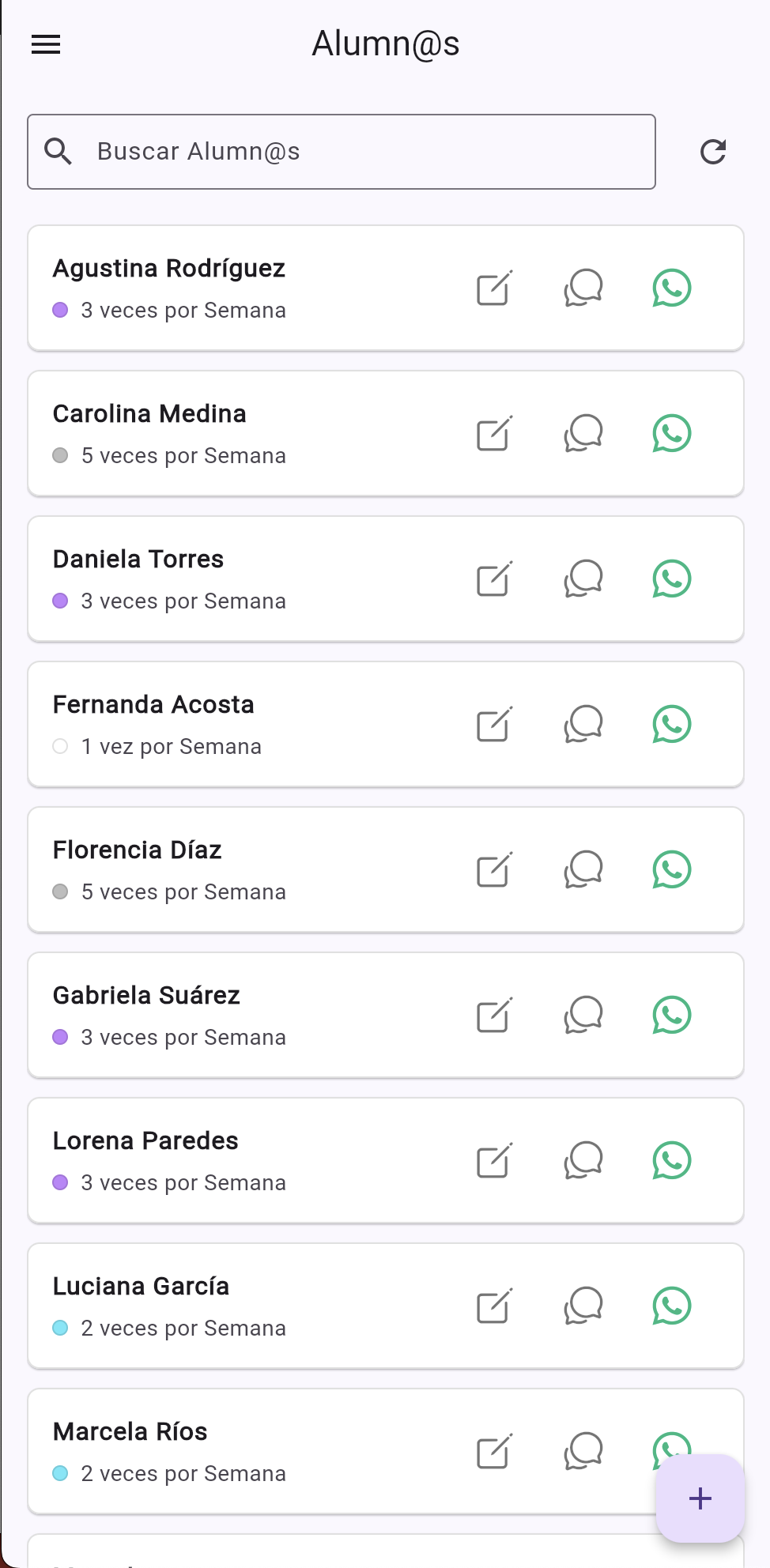770x1568 pixels.
Task: Open internal chat with Daniela Torres
Action: (583, 579)
